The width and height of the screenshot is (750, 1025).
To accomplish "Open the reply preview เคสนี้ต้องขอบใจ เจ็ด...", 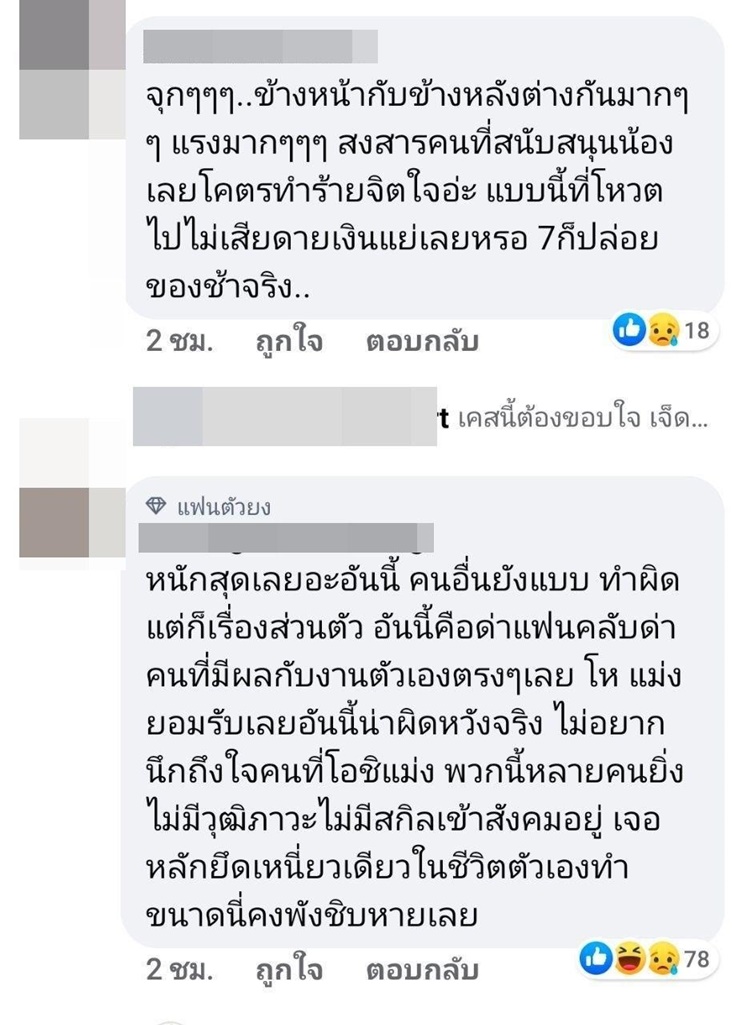I will click(583, 420).
